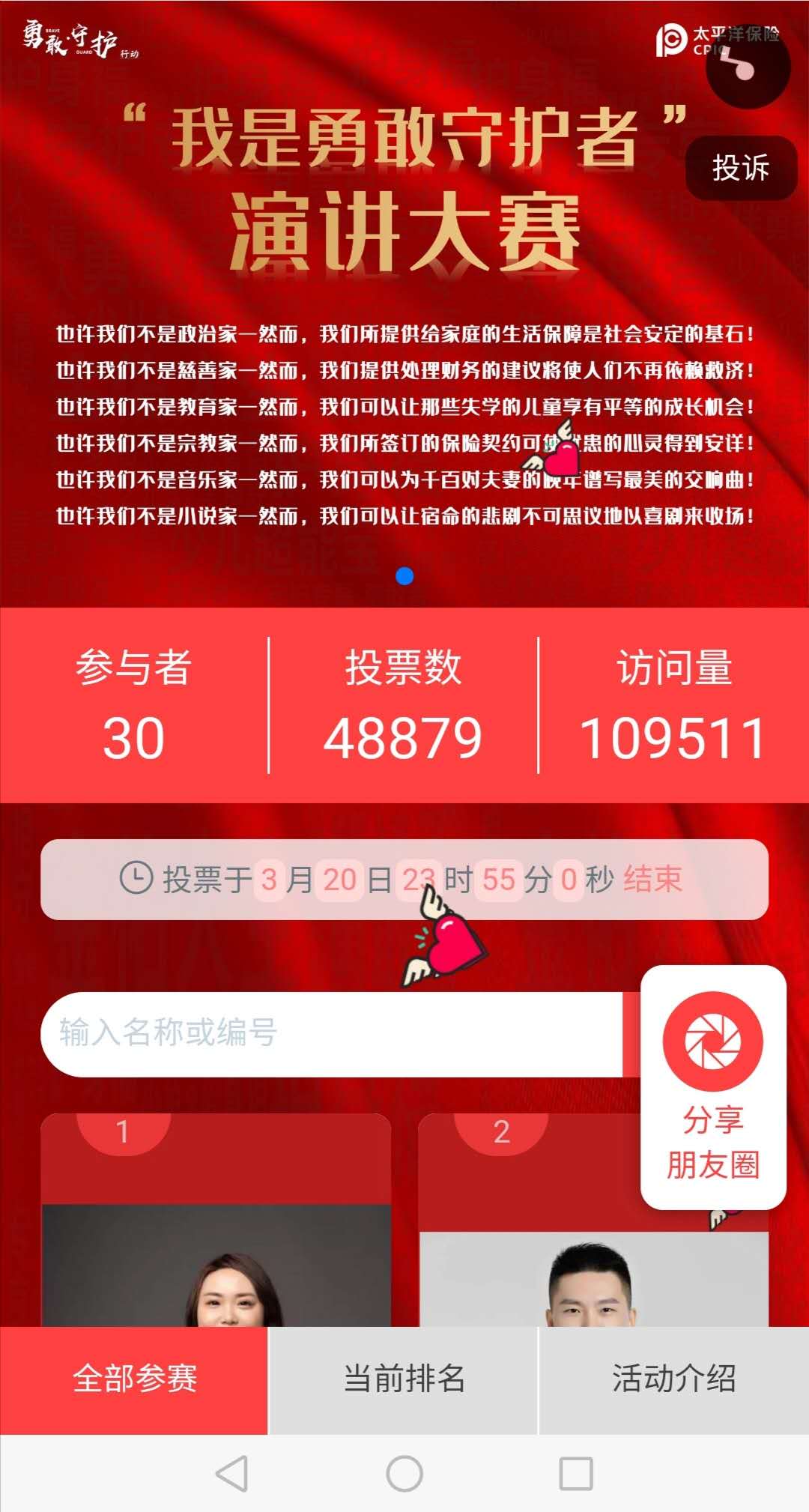
Task: Enter a name in 输入名称或编号 field
Action: point(332,1034)
